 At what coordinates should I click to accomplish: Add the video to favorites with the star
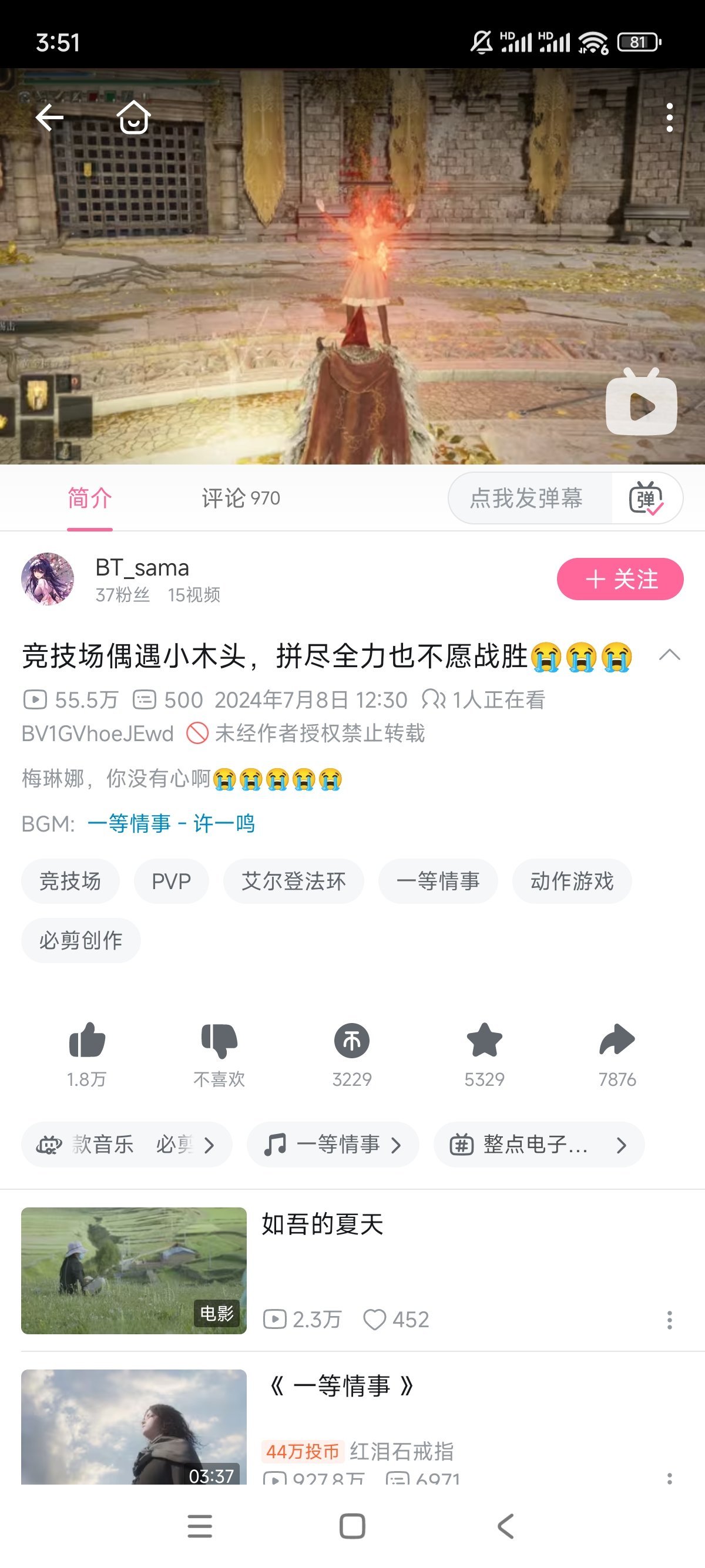coord(485,1041)
